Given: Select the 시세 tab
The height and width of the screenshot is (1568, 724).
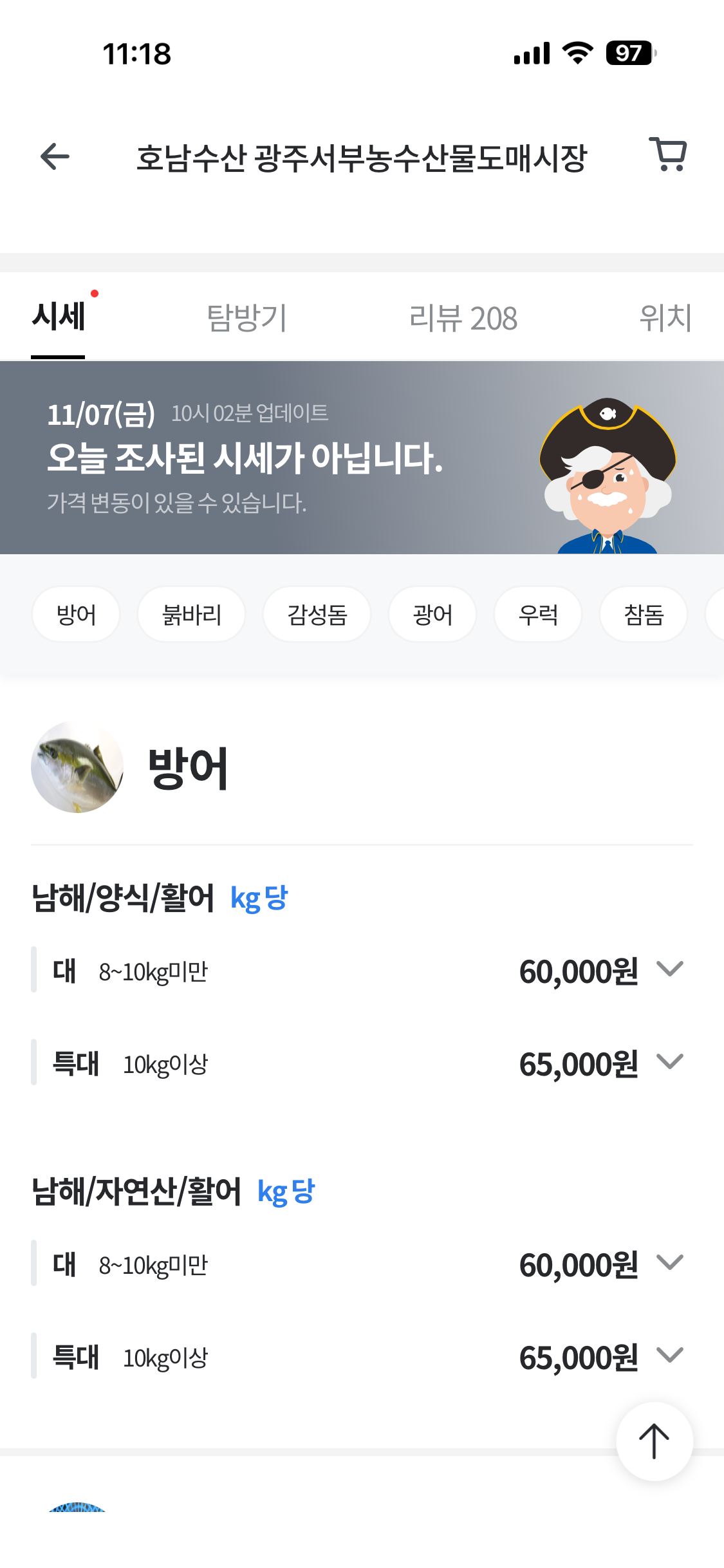Looking at the screenshot, I should pyautogui.click(x=59, y=317).
